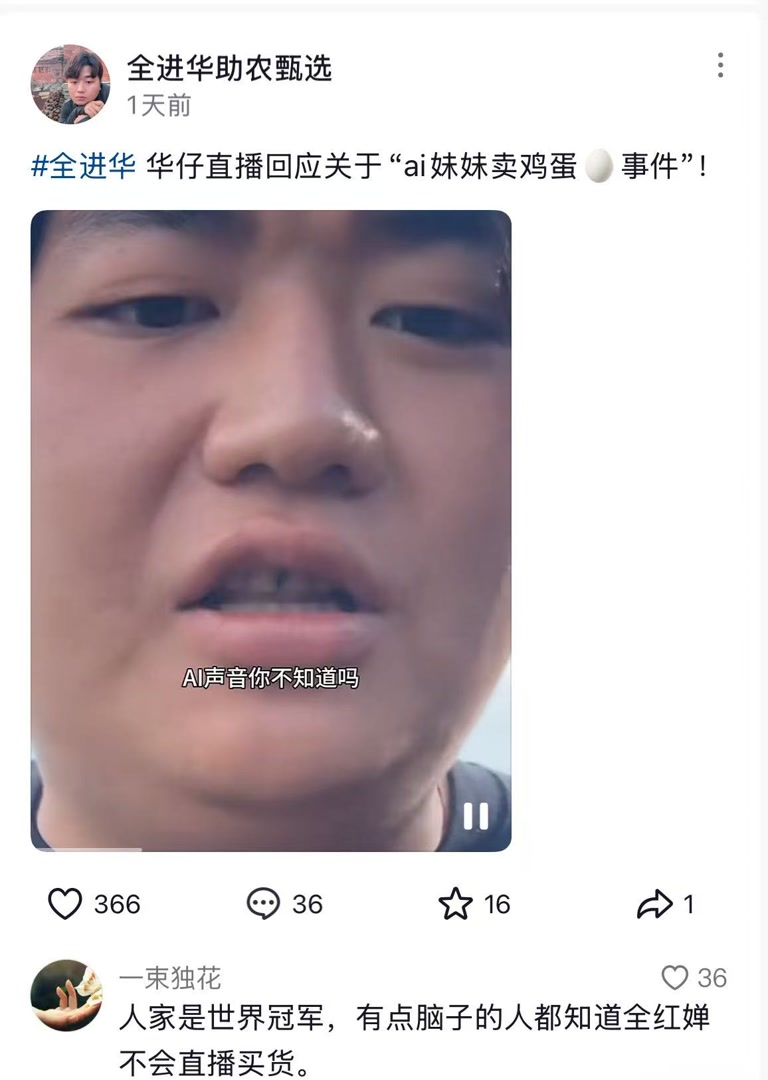Open the 36 comments on the post
This screenshot has height=1080, width=768.
pyautogui.click(x=264, y=904)
